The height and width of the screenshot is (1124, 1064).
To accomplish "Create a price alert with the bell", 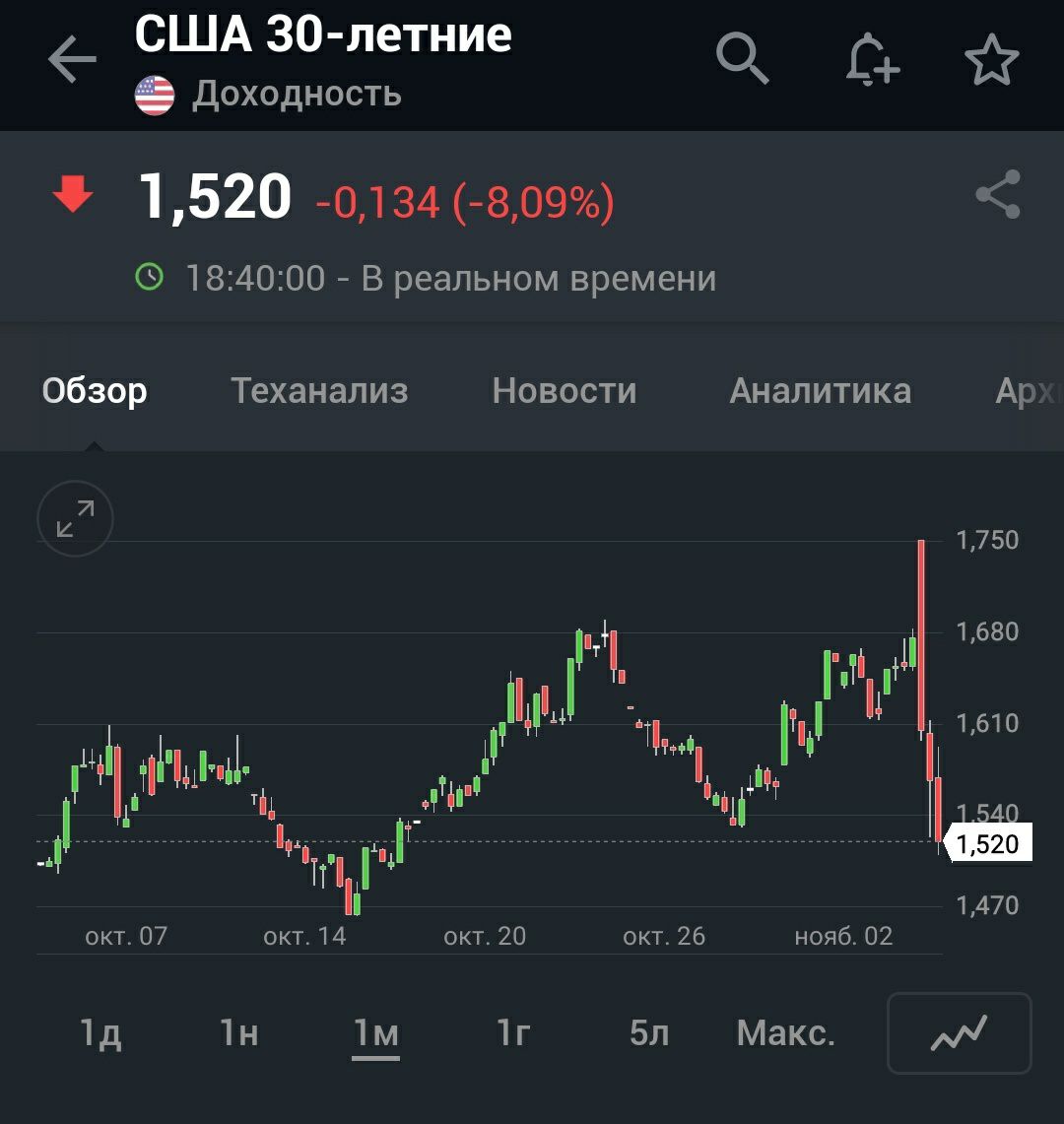I will 872,60.
